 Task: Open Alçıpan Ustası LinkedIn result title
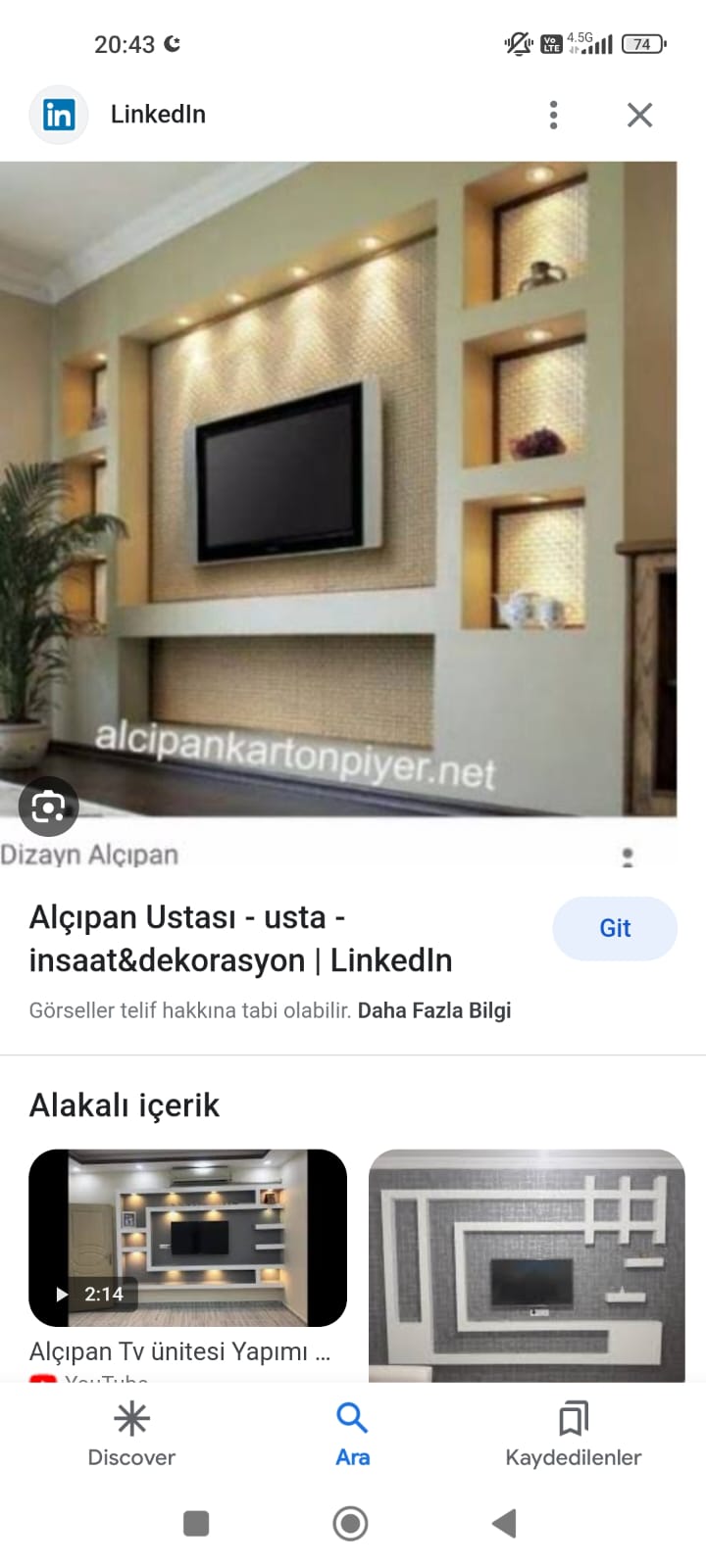(240, 939)
